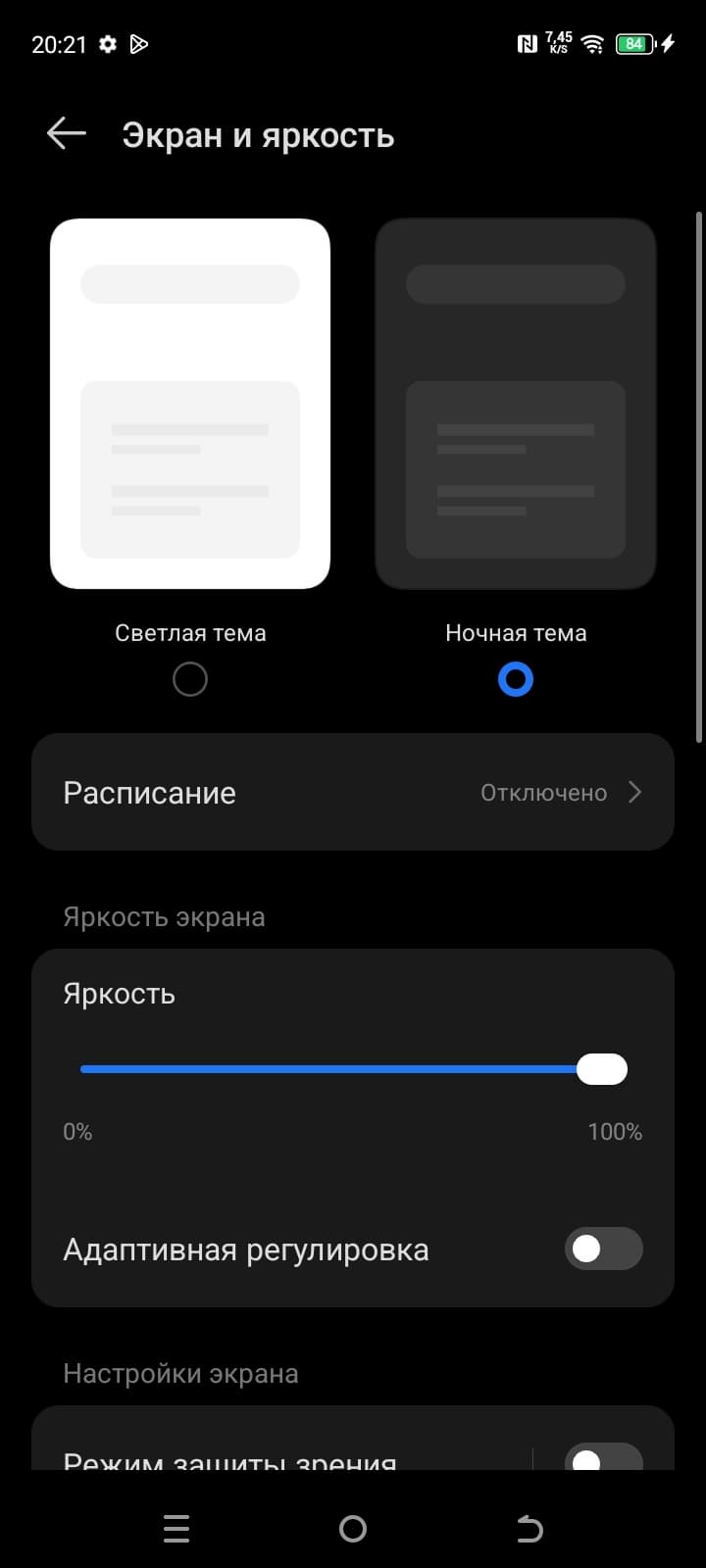Tap the Яркость brightness slider
706x1568 pixels.
point(333,1069)
